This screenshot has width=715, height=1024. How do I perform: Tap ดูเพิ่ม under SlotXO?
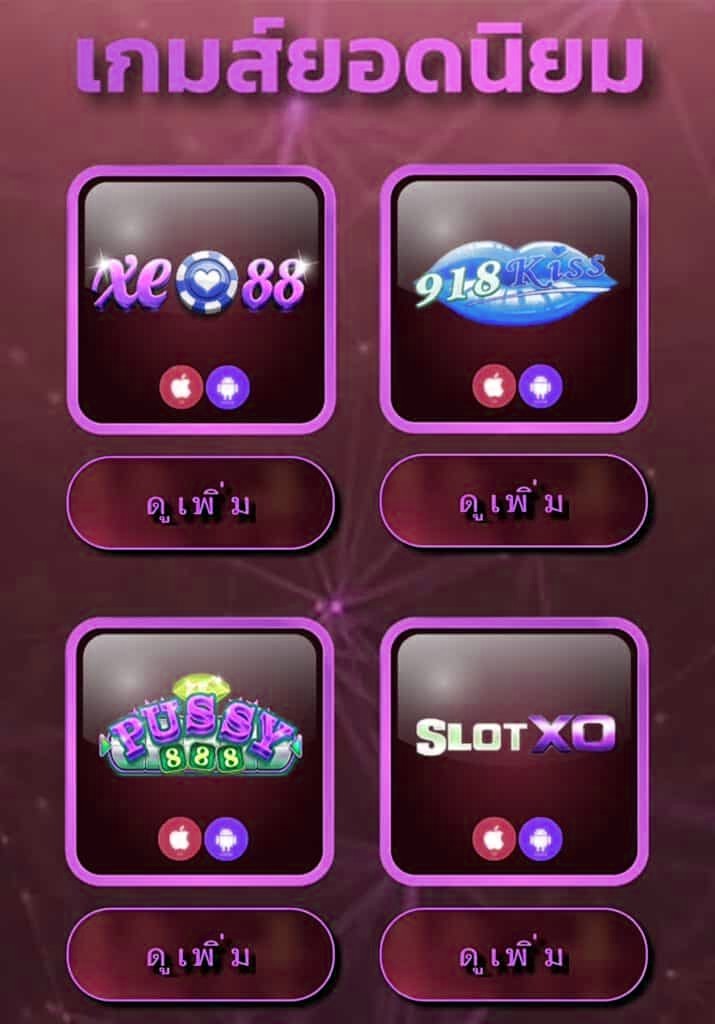[514, 955]
